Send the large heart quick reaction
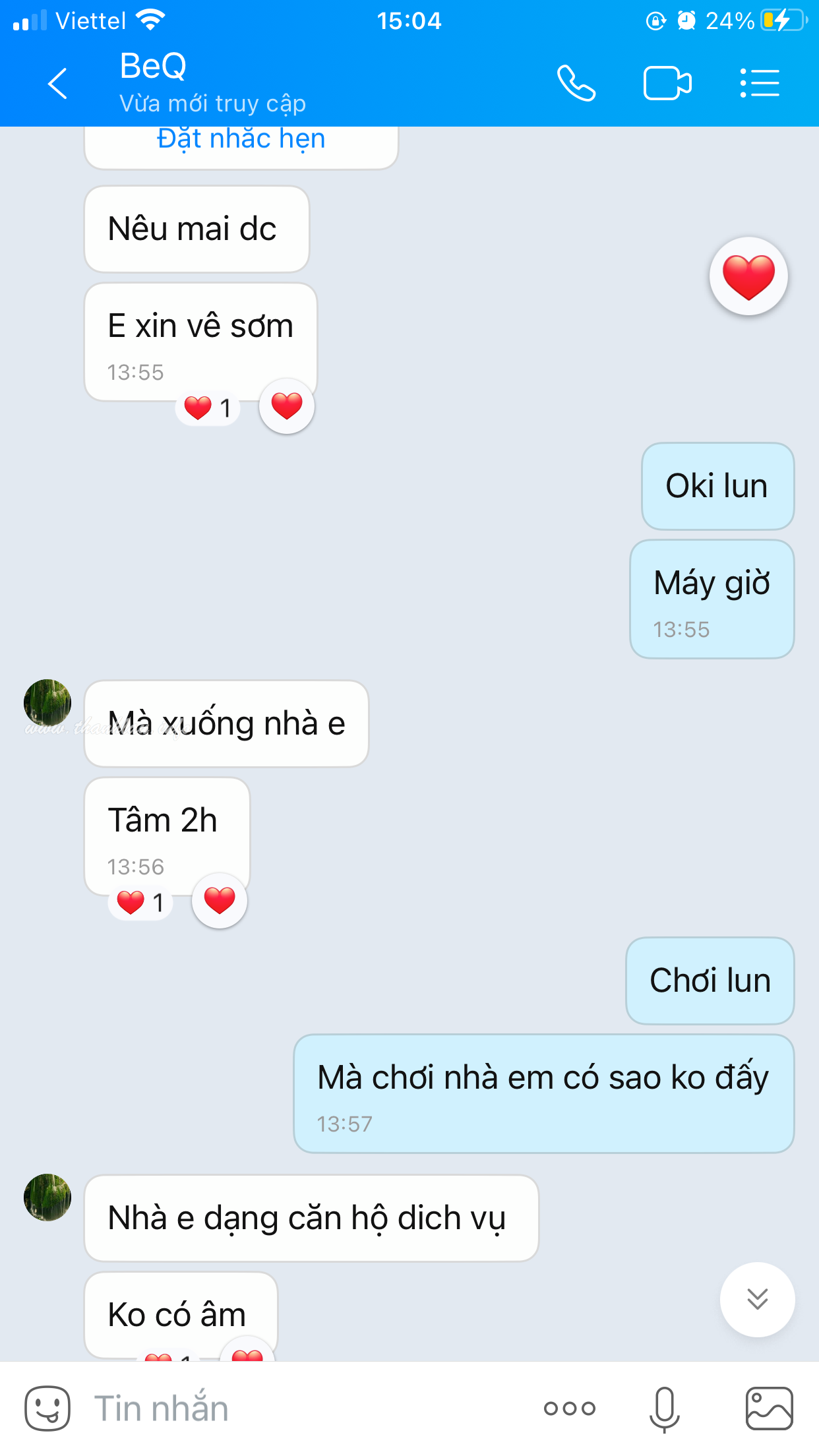 tap(748, 276)
